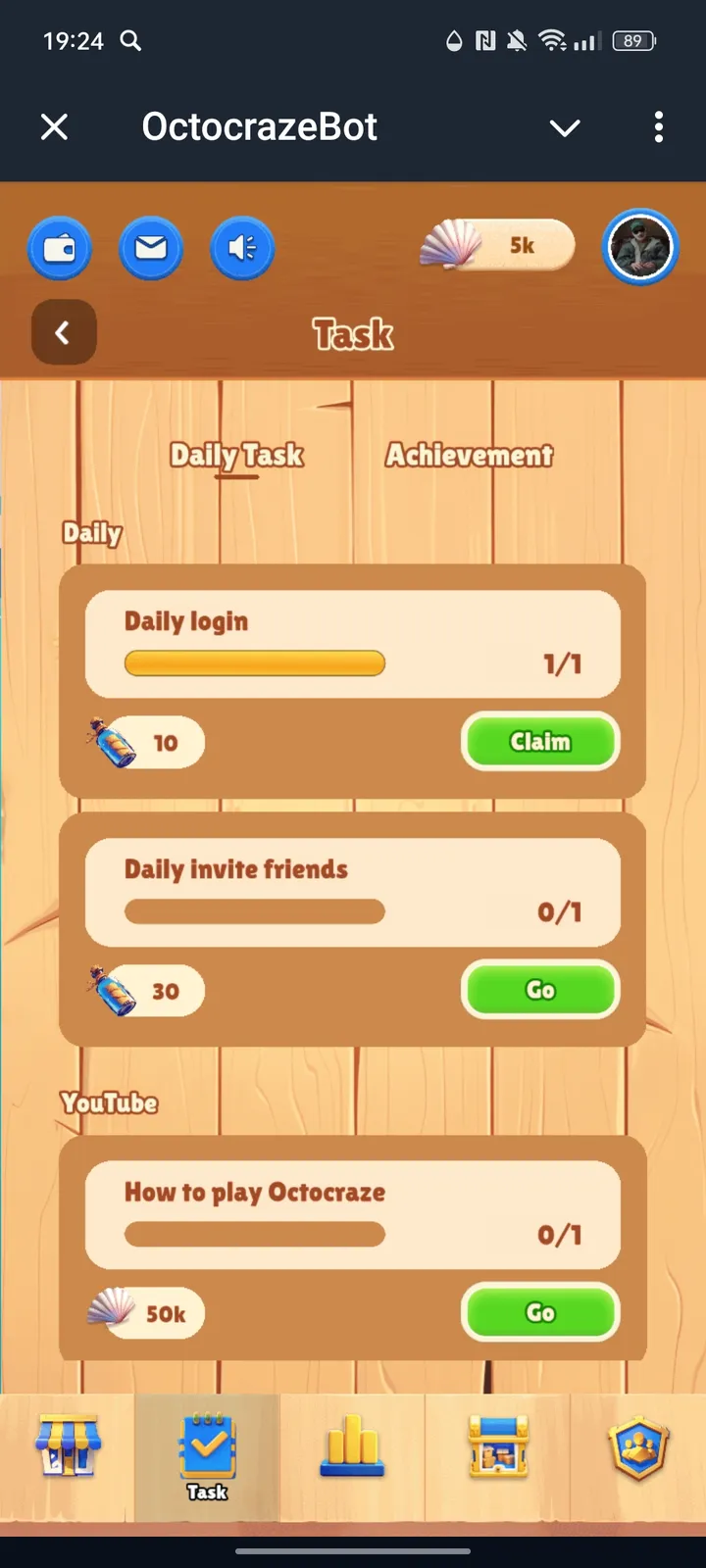Toggle the sound speaker icon

pos(241,248)
